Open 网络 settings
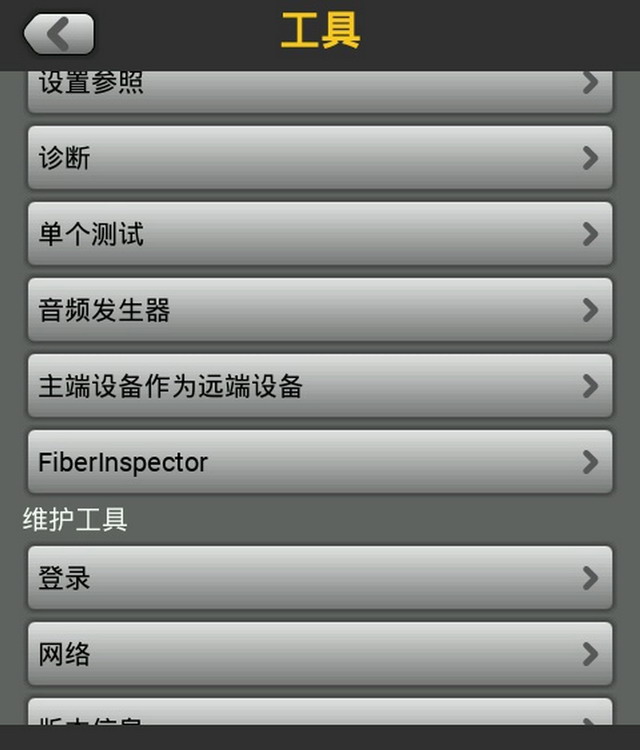The height and width of the screenshot is (750, 640). [x=319, y=654]
